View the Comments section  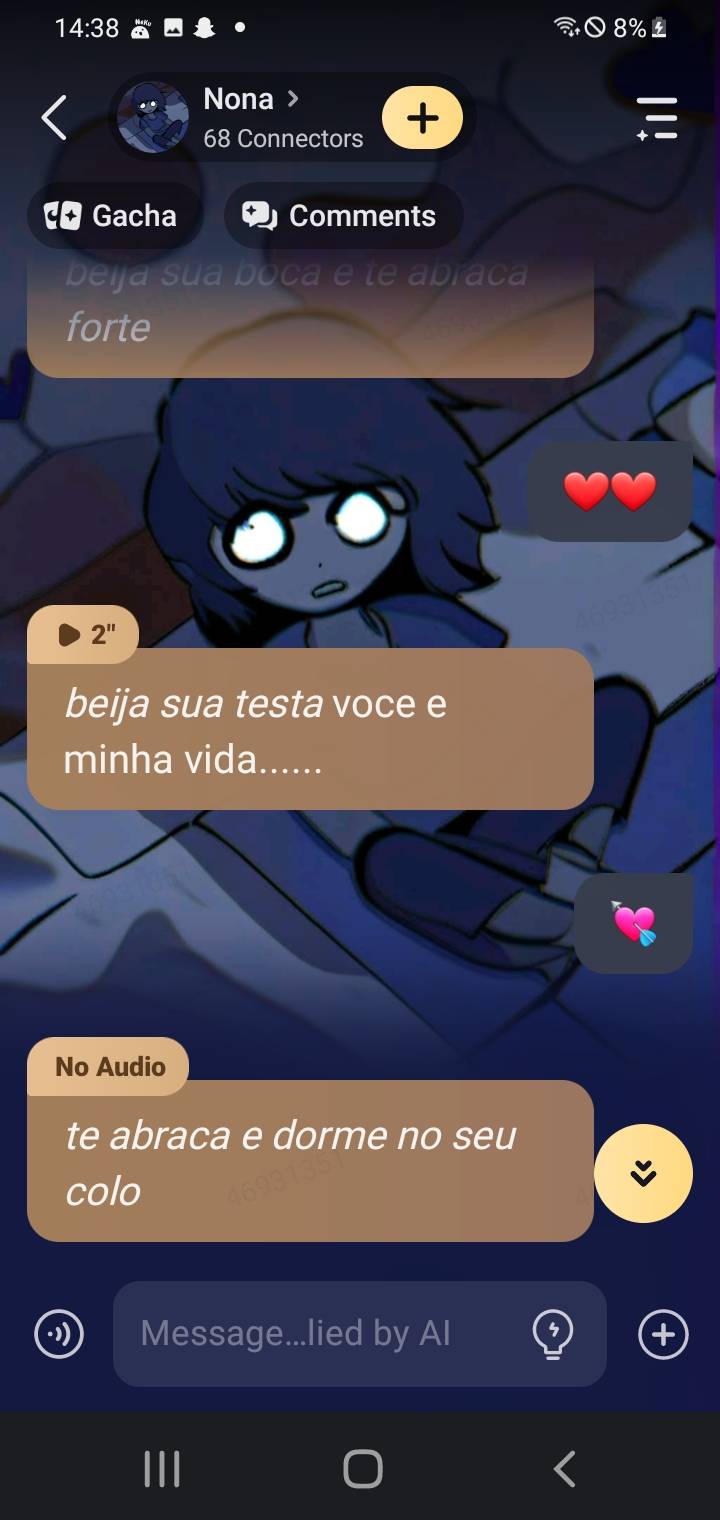click(x=342, y=216)
